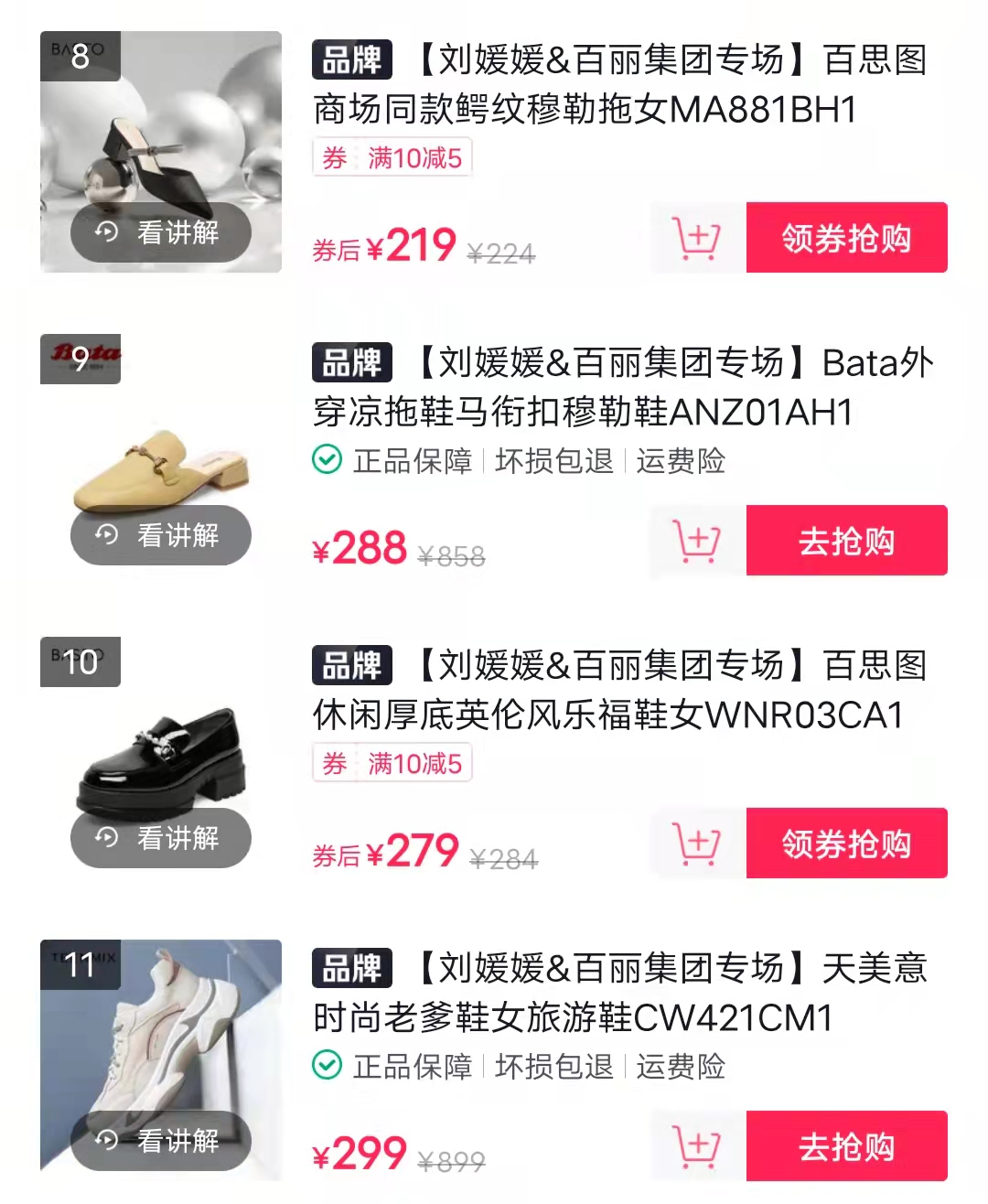The height and width of the screenshot is (1204, 988).
Task: Click the rank badge 9 on the Bata thumbnail
Action: (80, 358)
